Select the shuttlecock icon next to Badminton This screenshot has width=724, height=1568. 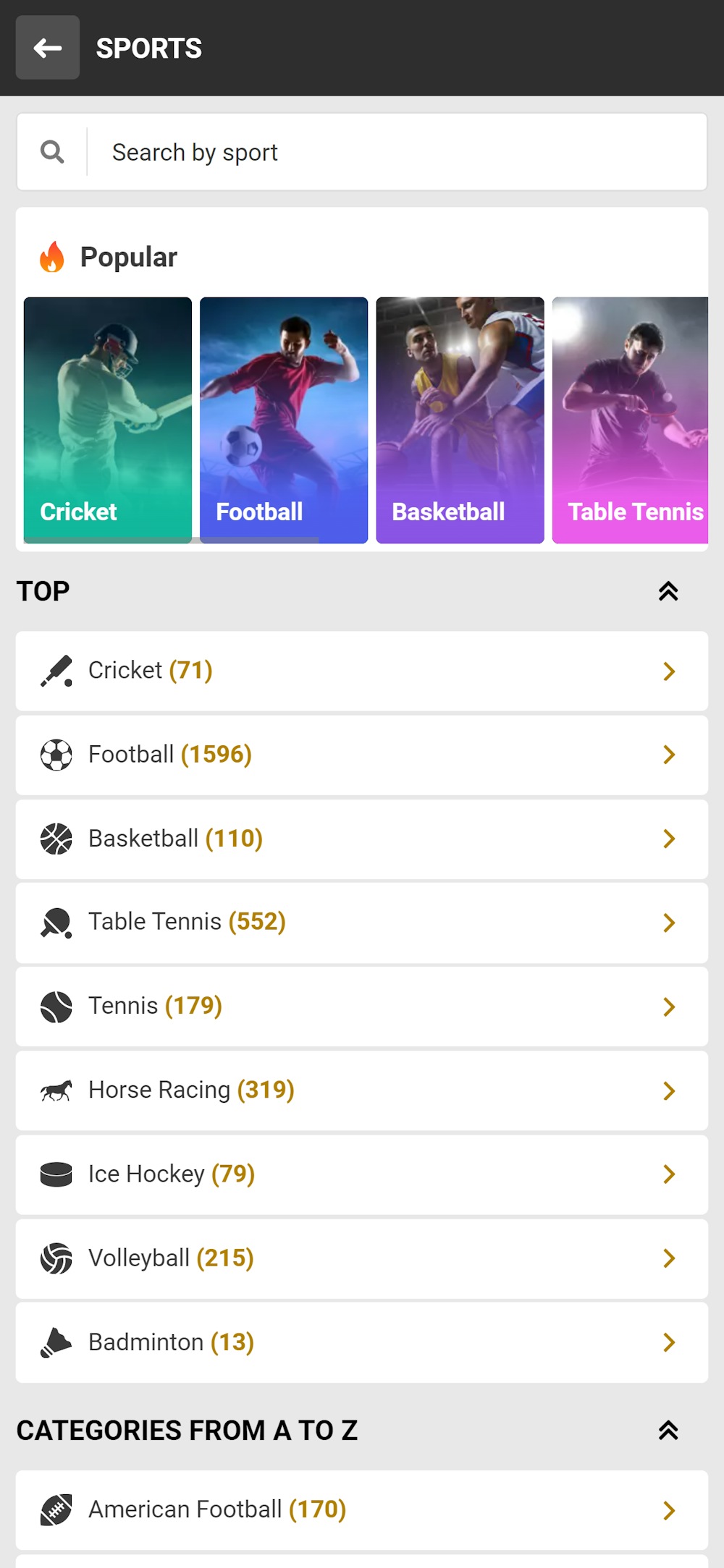[x=56, y=1342]
